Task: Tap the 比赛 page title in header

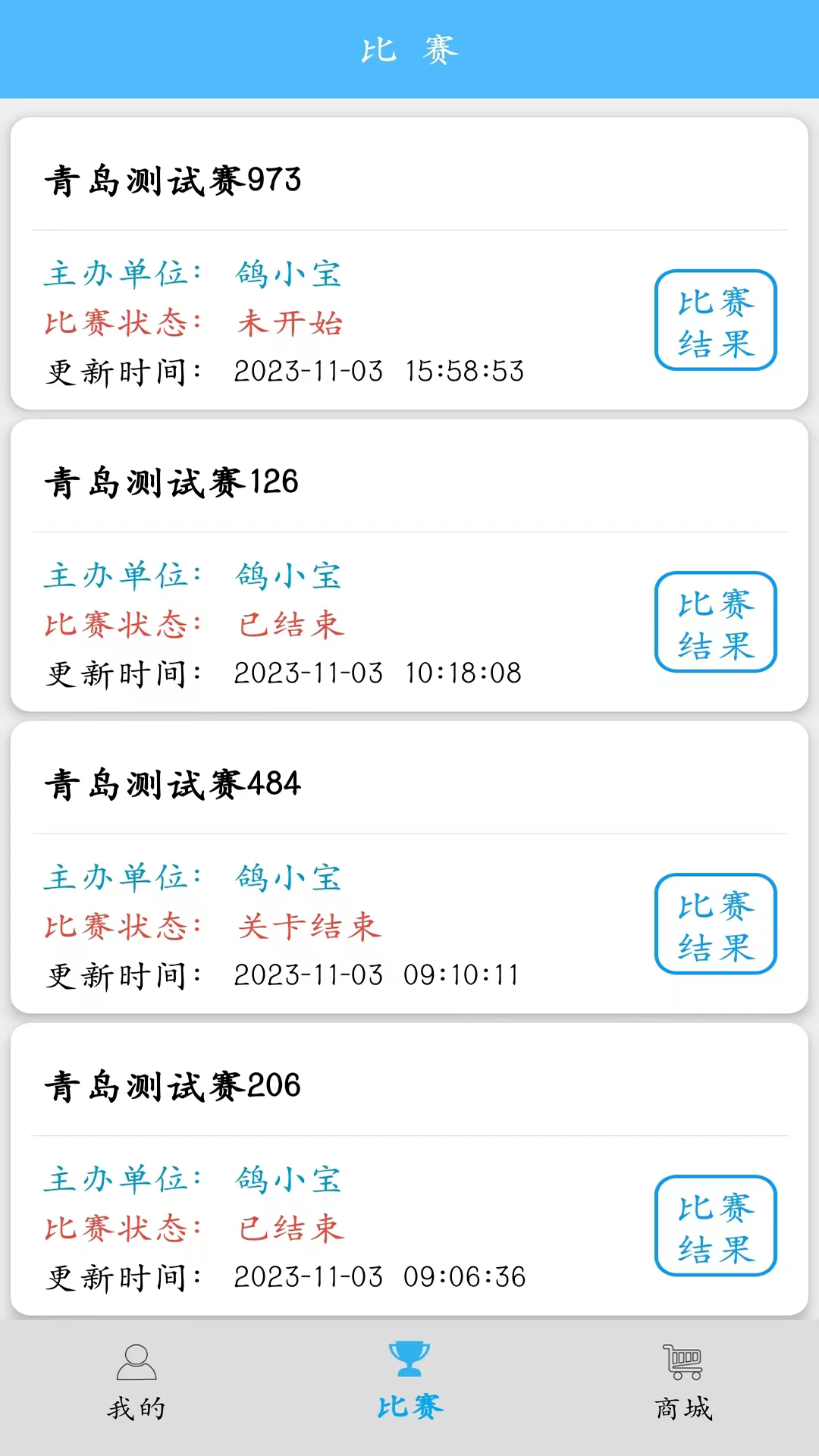Action: [x=409, y=49]
